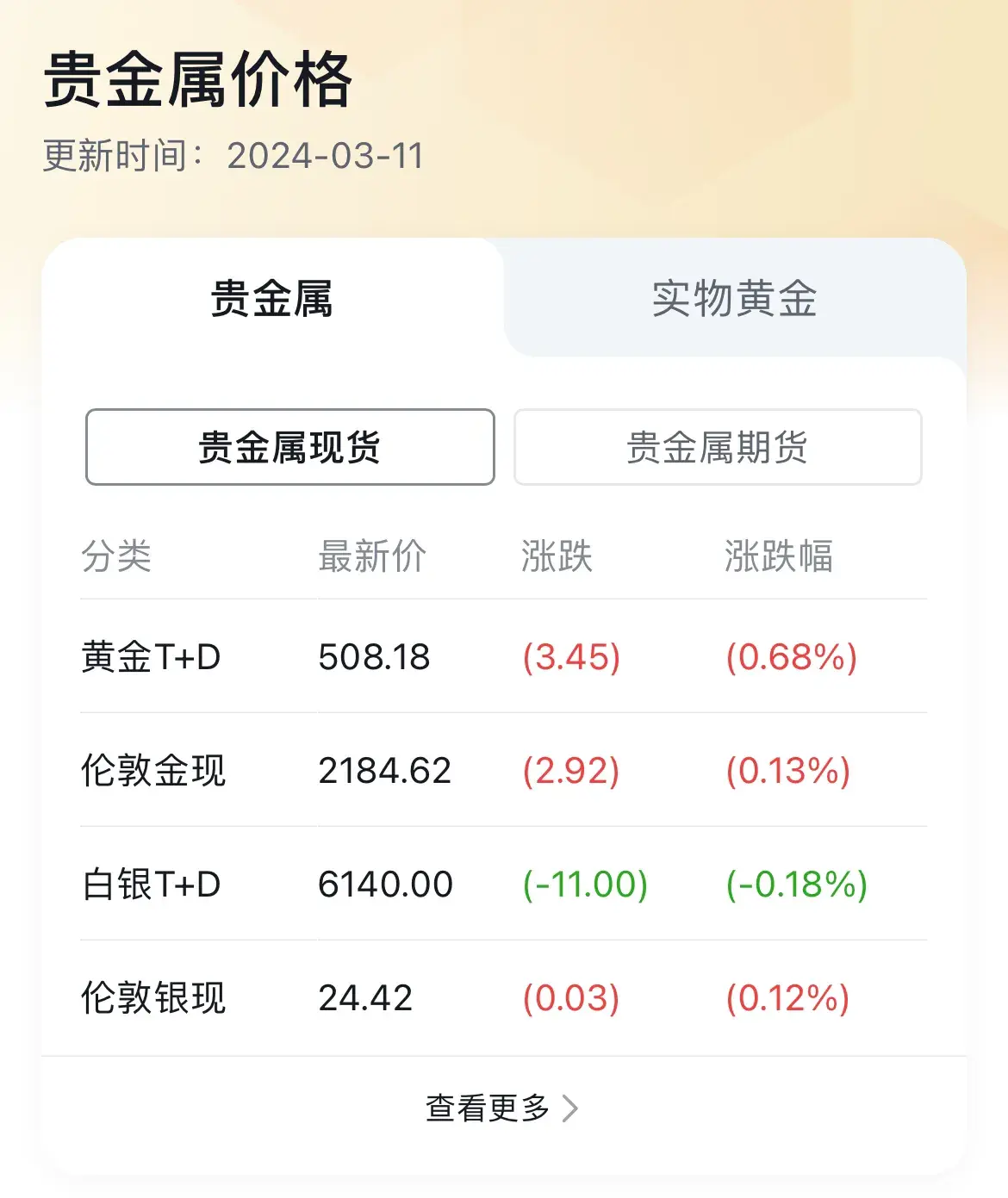Click the 伦敦金现 change 0.13%
1008x1198 pixels.
coord(788,771)
